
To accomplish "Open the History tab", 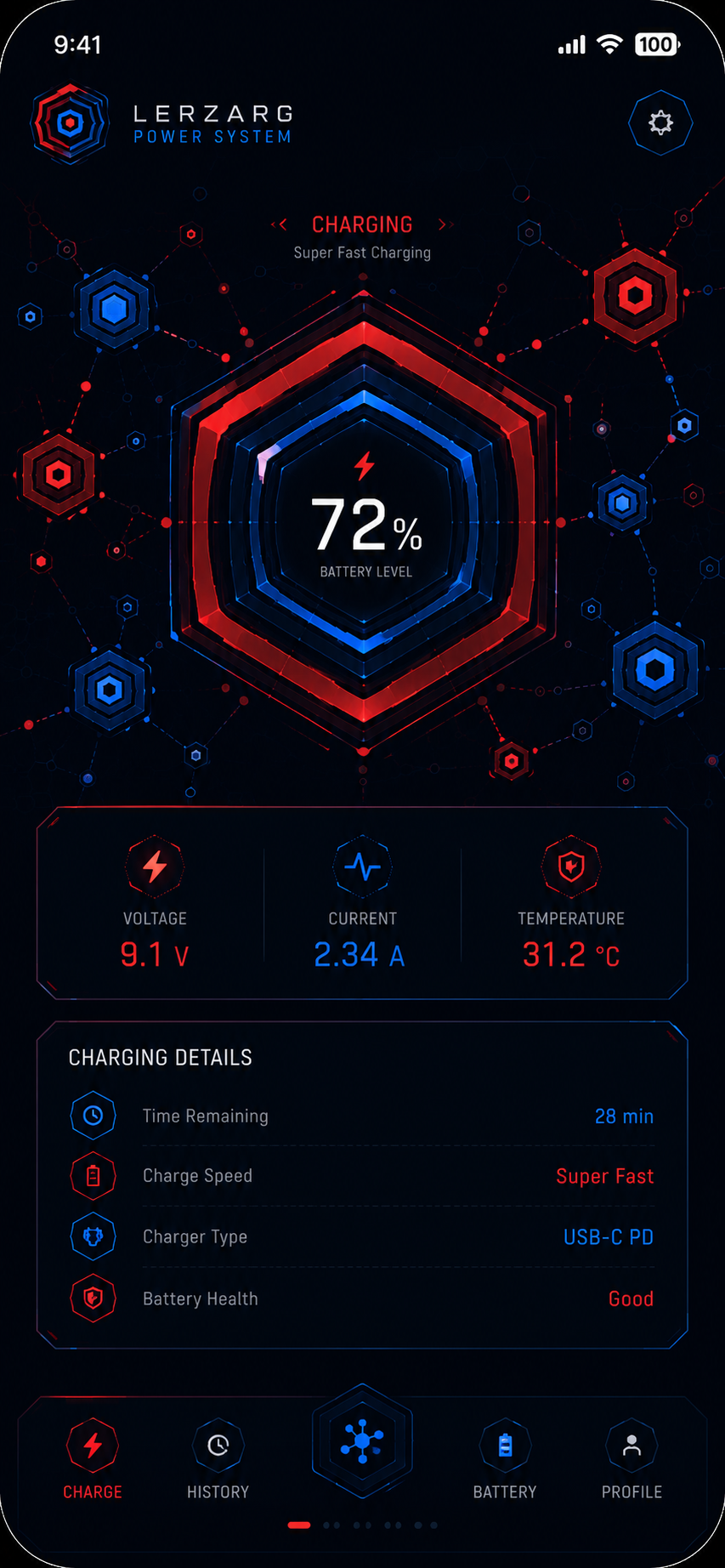I will point(218,1459).
